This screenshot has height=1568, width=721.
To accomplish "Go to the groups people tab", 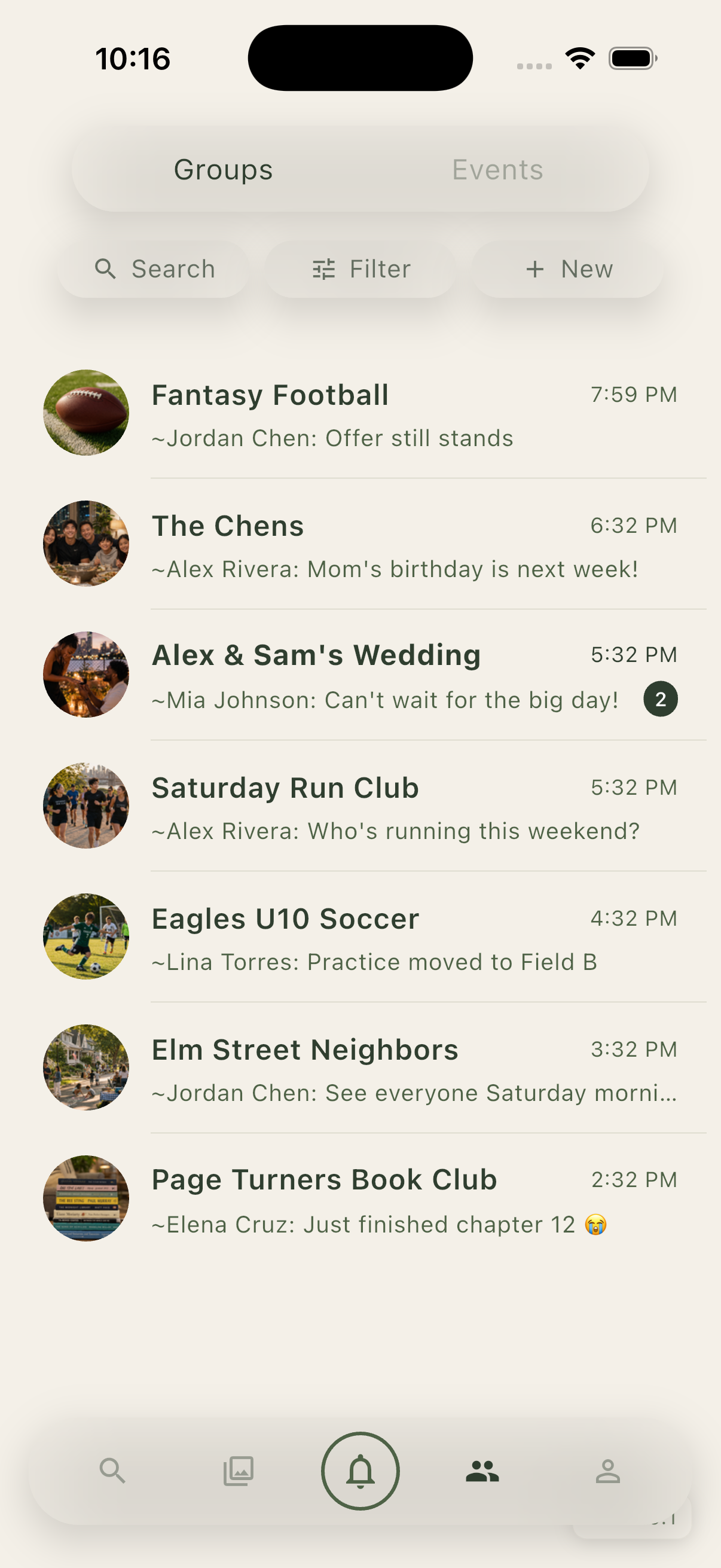I will click(x=482, y=1471).
